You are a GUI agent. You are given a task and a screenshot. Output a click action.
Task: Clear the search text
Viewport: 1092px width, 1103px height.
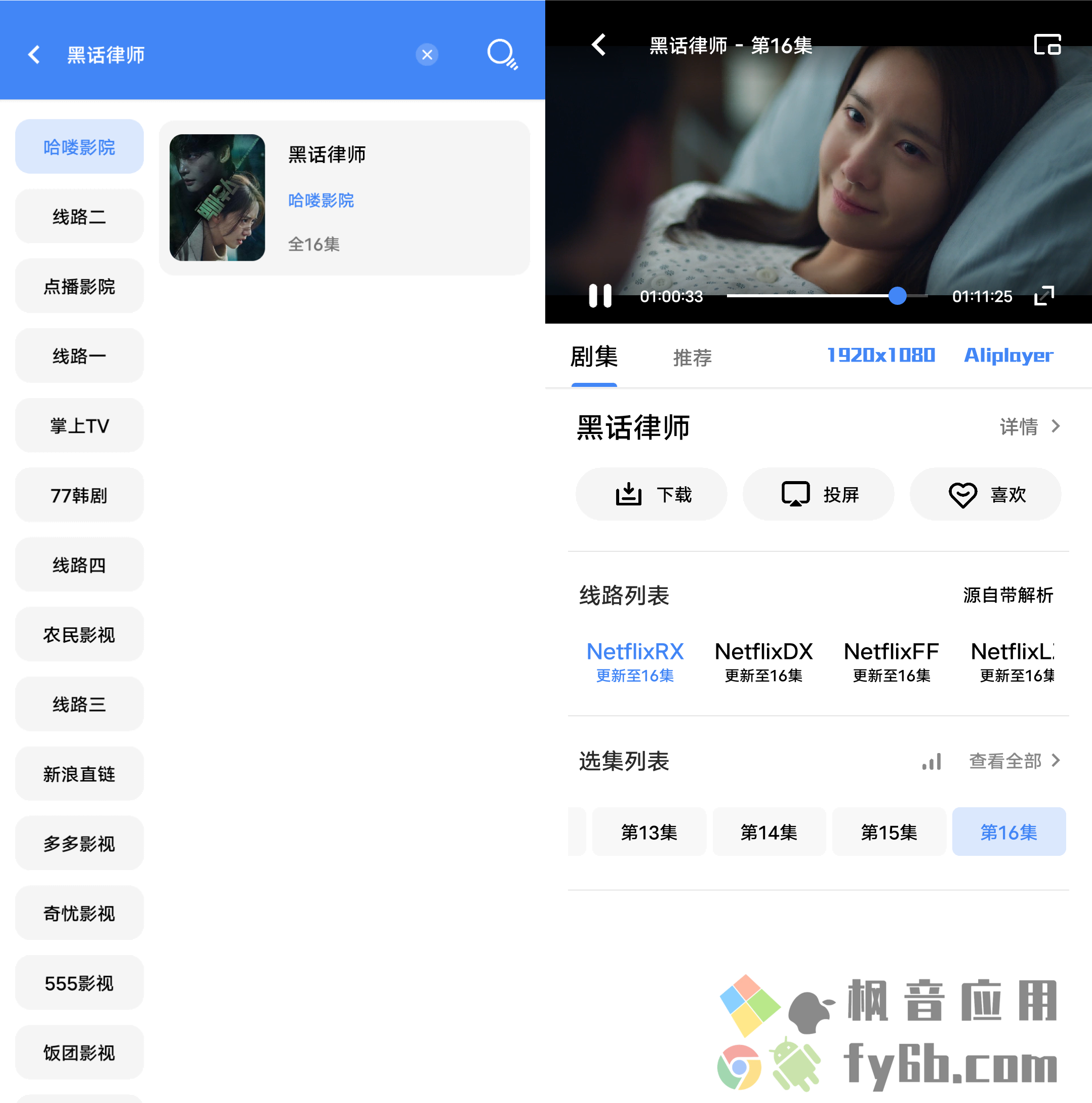426,55
